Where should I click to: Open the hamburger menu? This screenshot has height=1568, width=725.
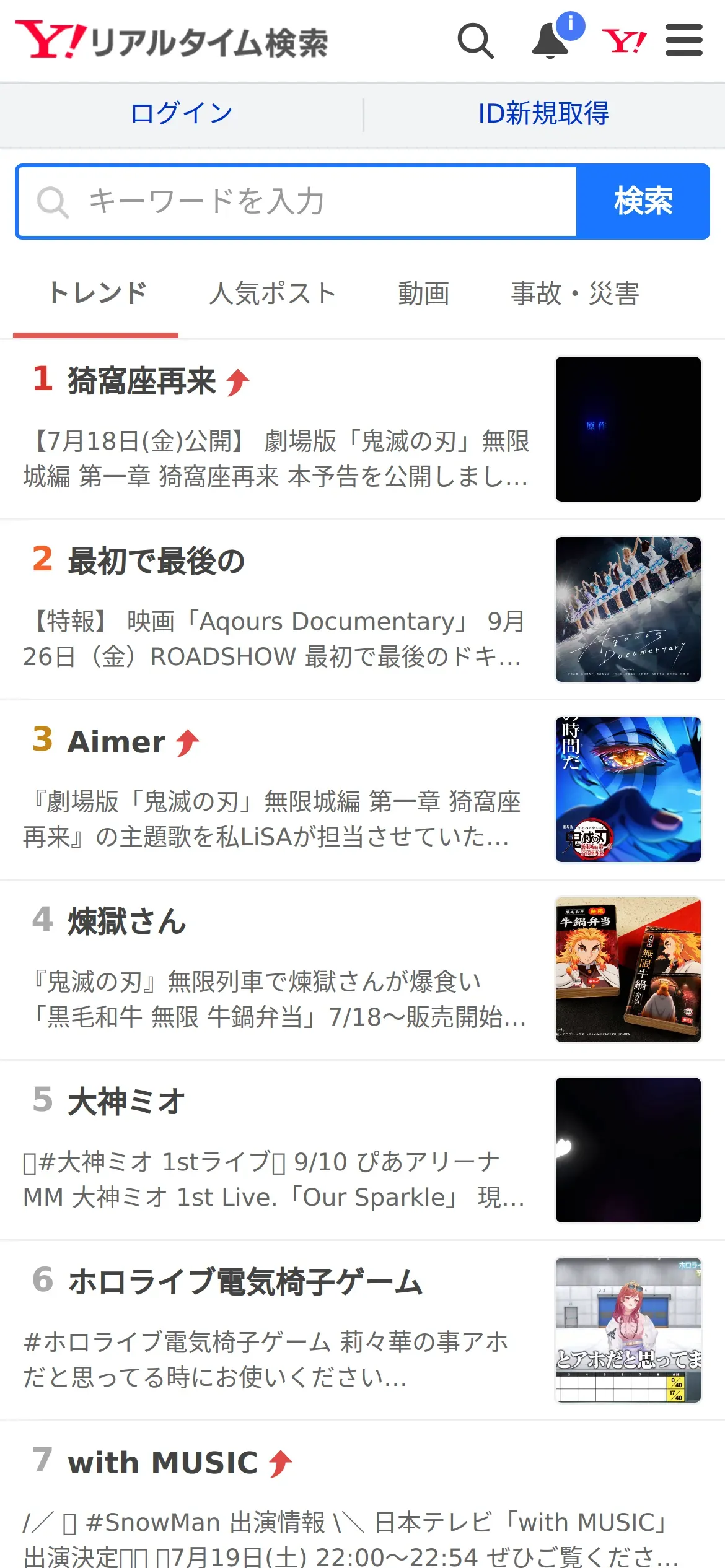(683, 41)
